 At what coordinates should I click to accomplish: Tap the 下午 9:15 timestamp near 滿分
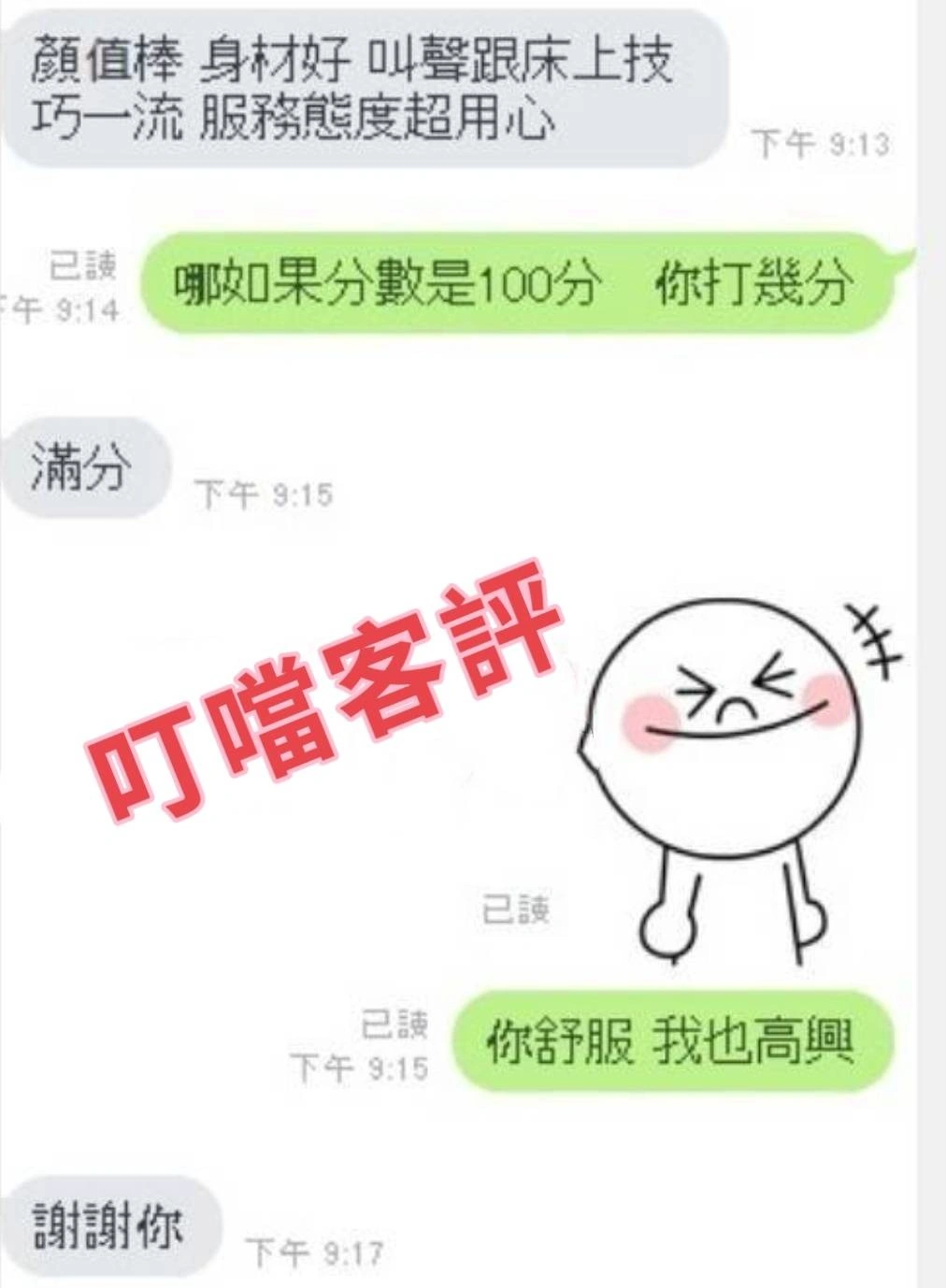point(266,491)
